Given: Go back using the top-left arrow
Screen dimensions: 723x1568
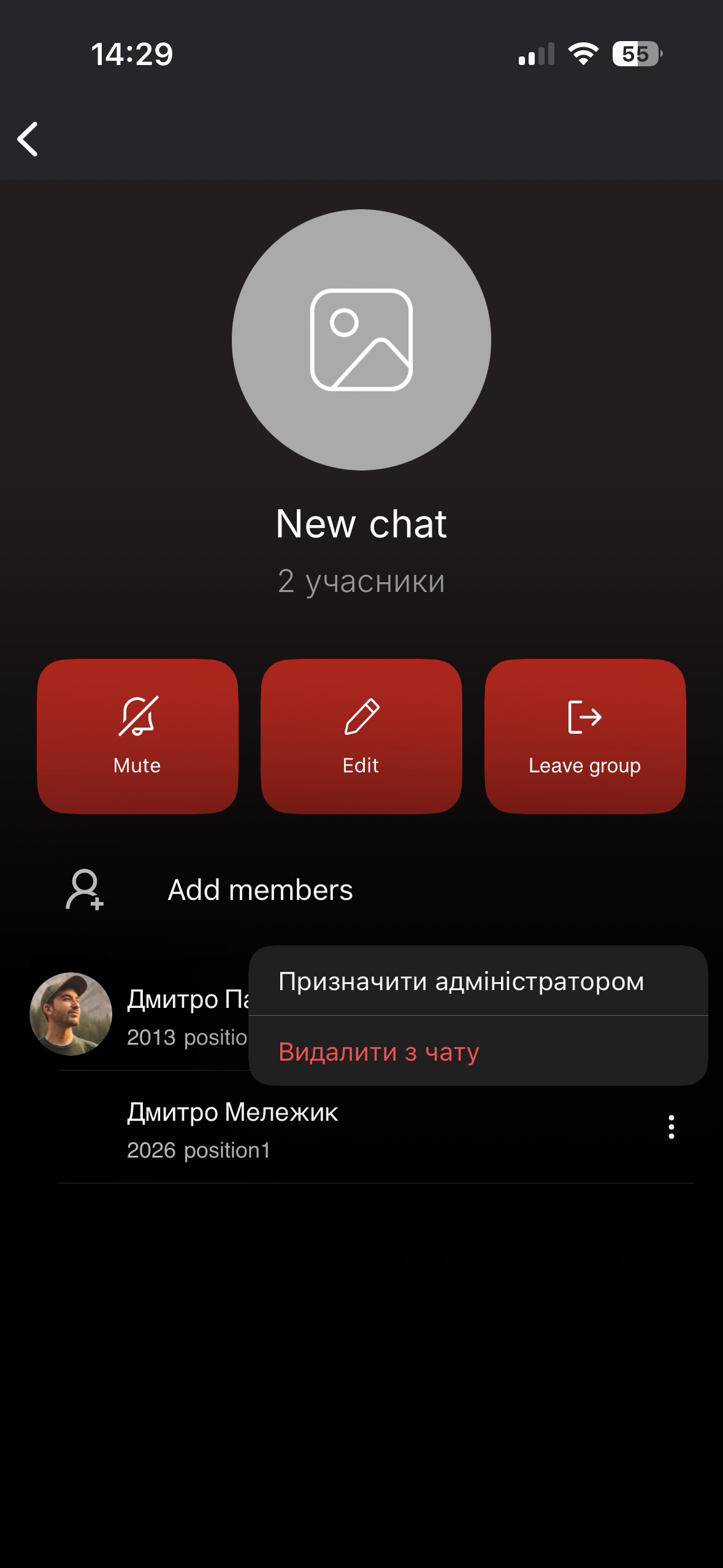Looking at the screenshot, I should point(28,139).
